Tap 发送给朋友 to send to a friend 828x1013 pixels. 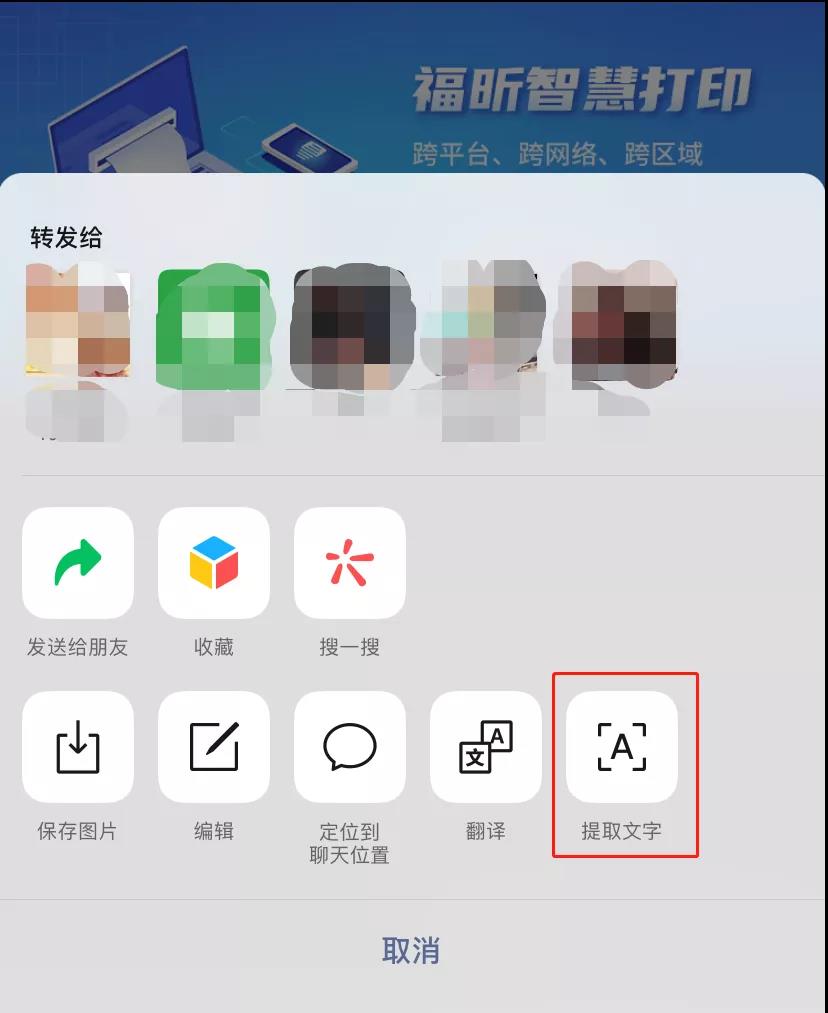coord(78,563)
